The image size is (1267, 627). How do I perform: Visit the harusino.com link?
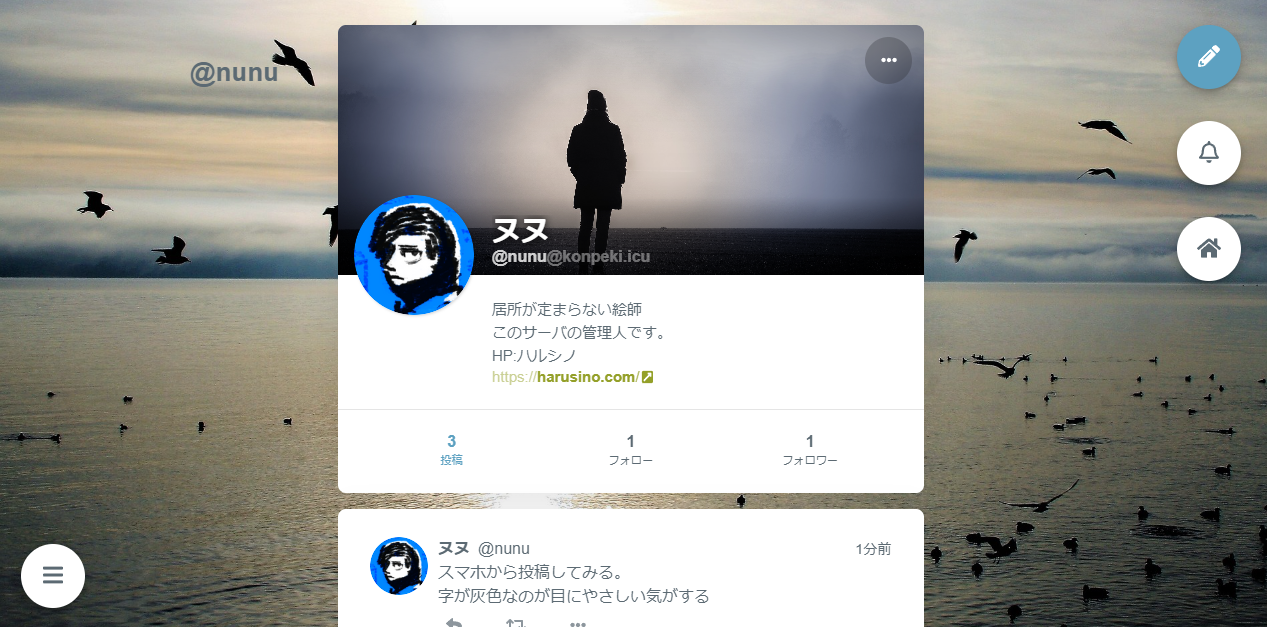tap(572, 377)
